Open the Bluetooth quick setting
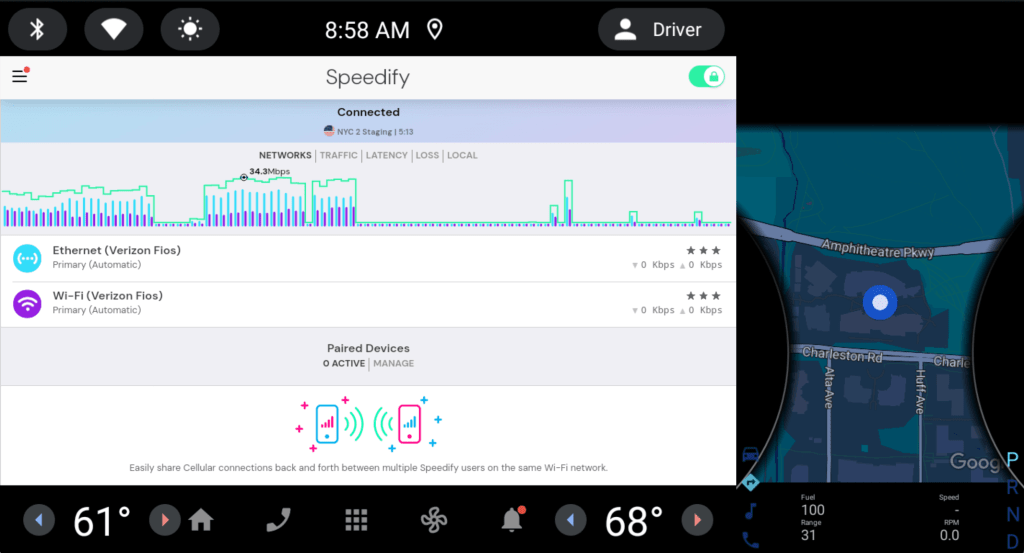 click(x=37, y=29)
